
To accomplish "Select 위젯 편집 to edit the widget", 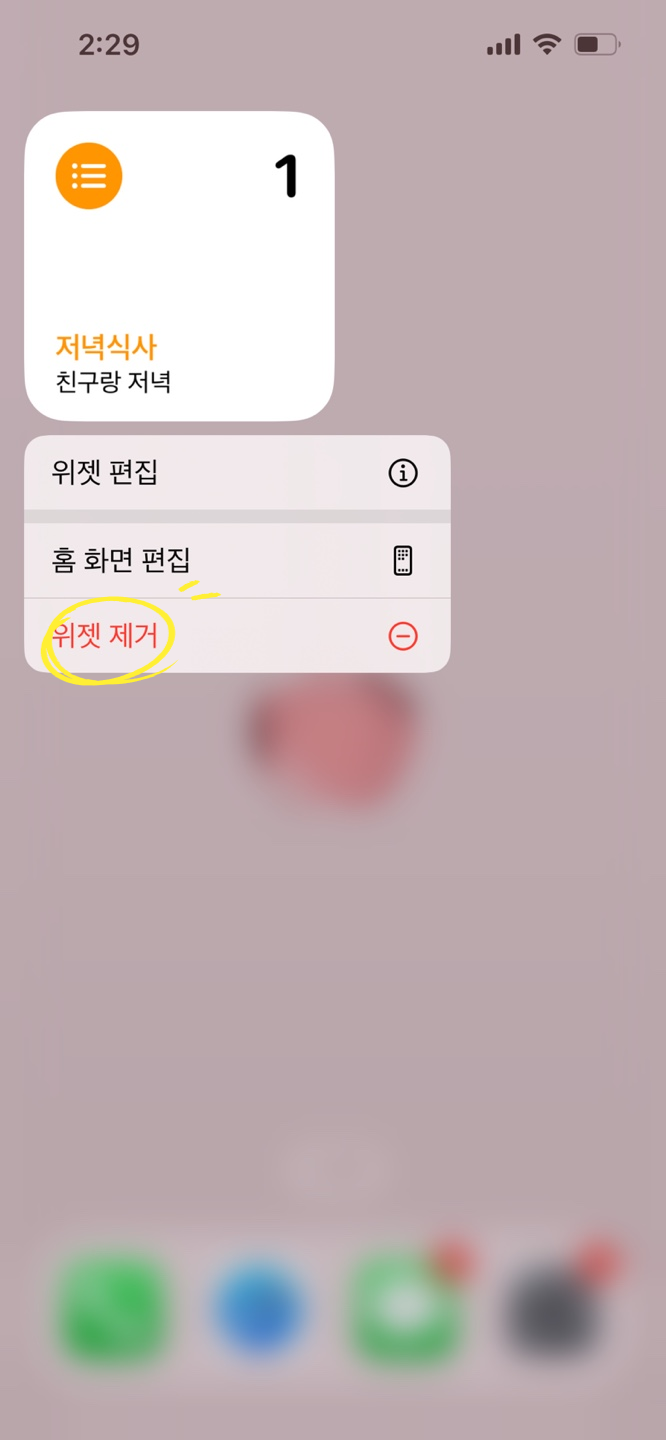I will 237,472.
